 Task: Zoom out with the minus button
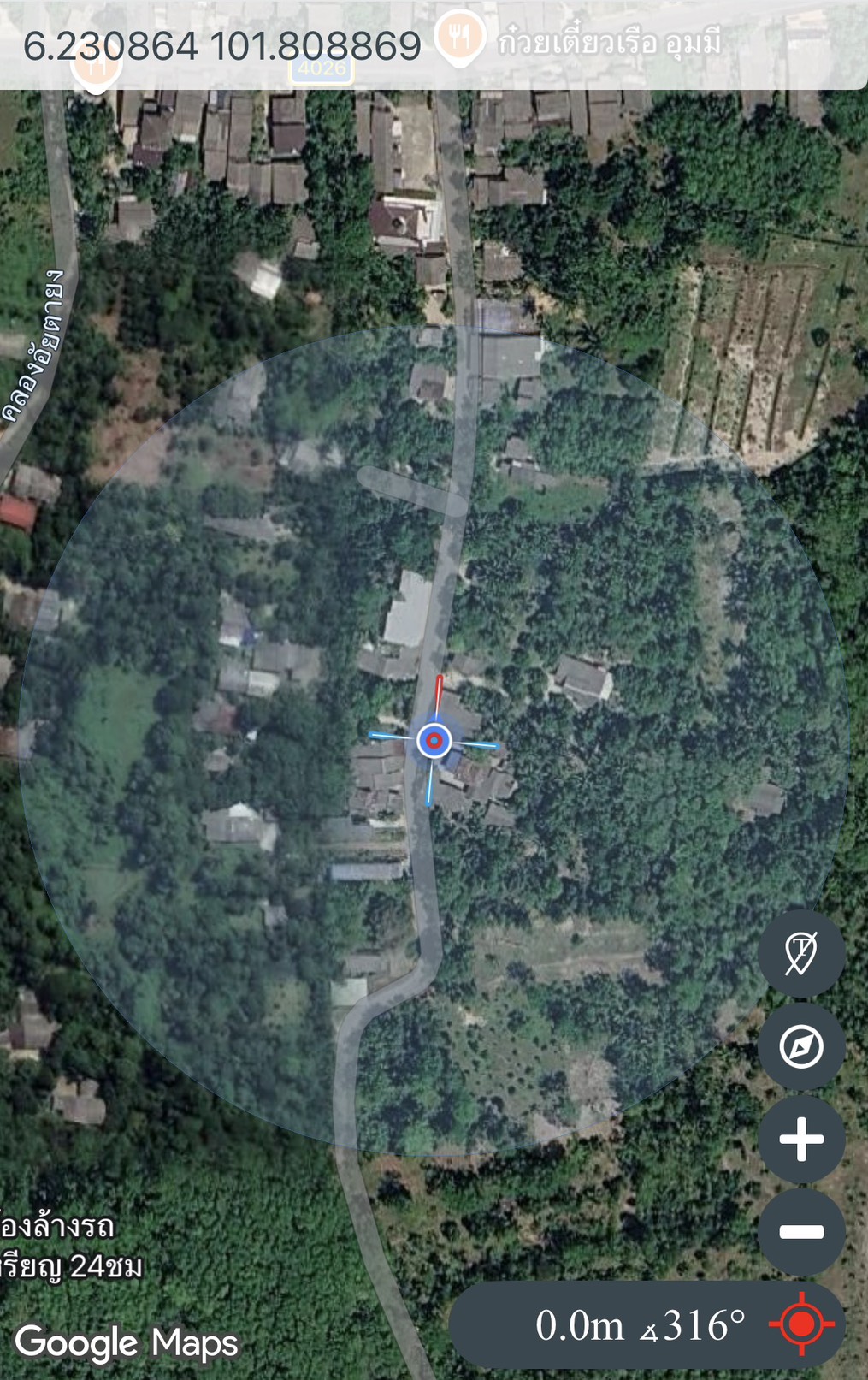(x=801, y=1232)
